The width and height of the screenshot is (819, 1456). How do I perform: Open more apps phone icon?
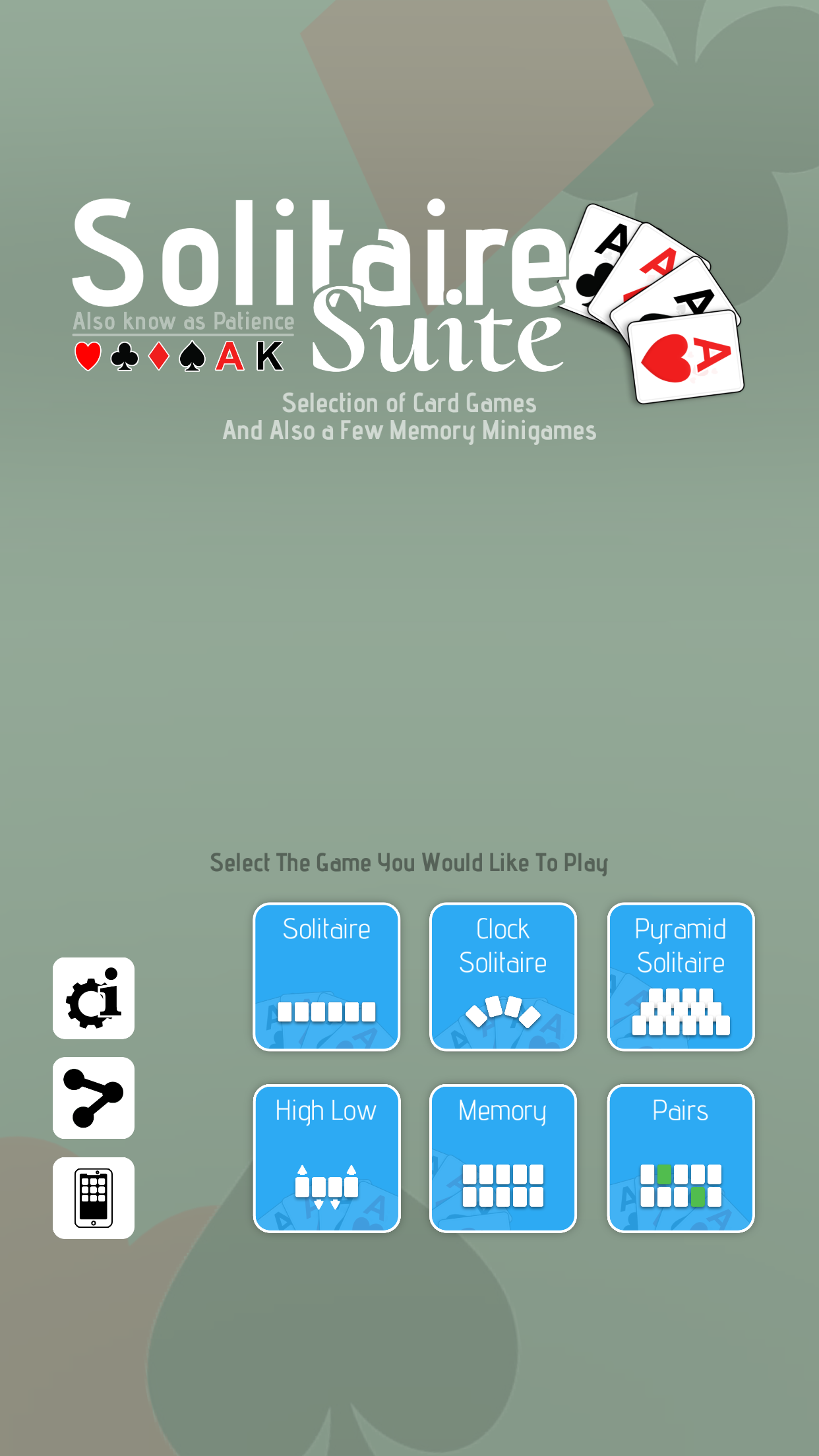tap(94, 1198)
